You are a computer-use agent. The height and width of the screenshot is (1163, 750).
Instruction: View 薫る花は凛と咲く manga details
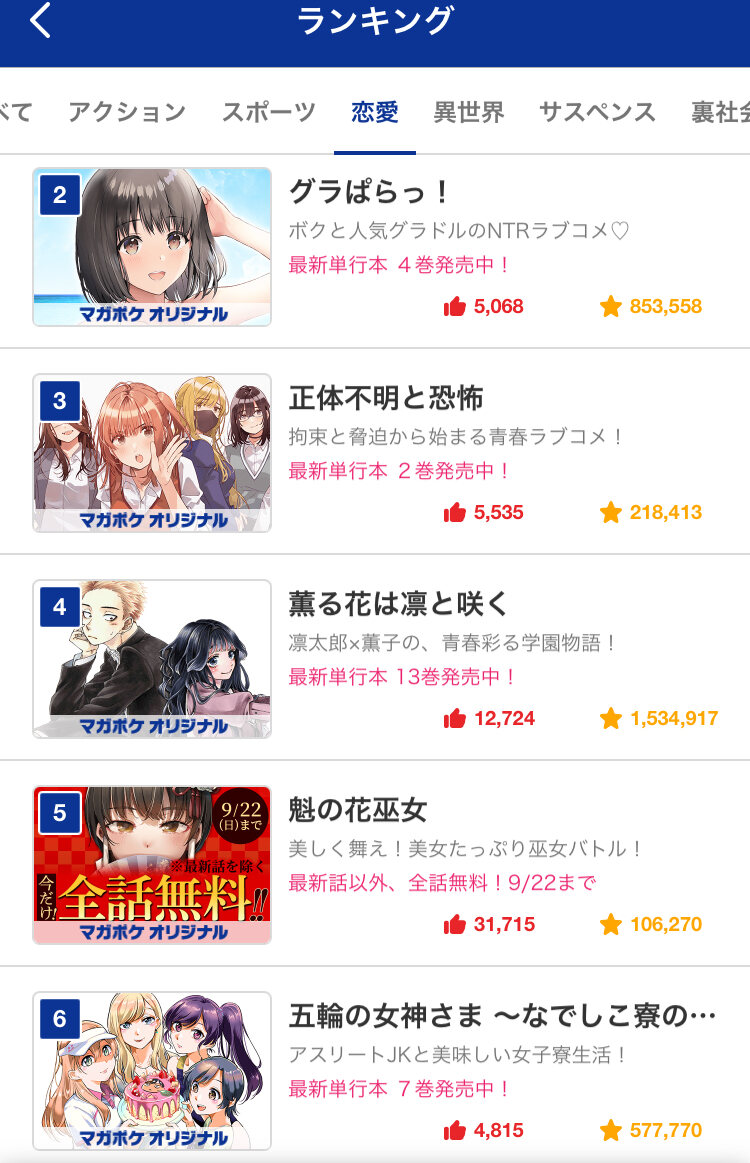(400, 604)
